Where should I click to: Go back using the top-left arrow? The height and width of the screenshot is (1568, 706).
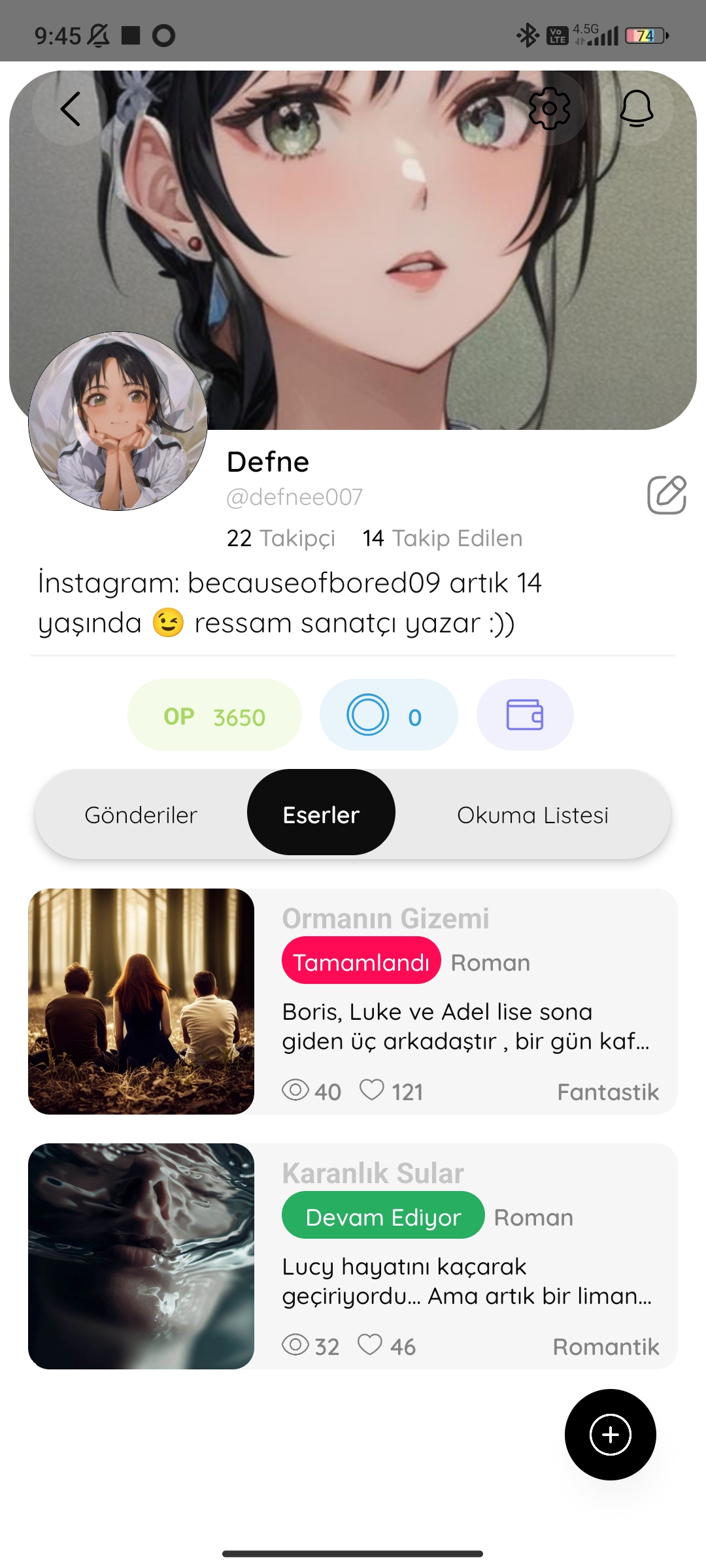70,108
